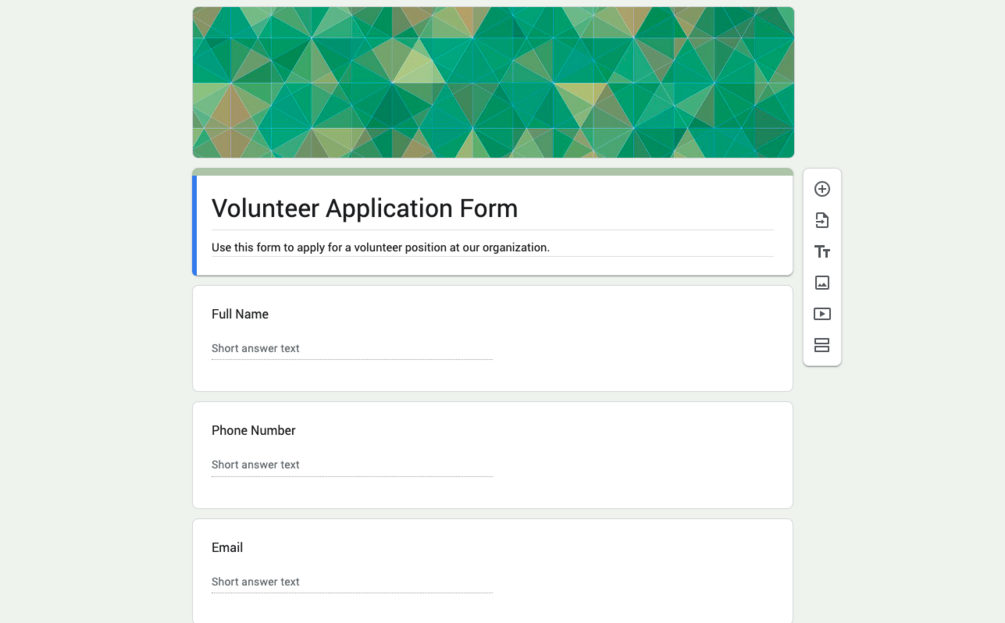This screenshot has width=1005, height=623.
Task: Insert an image into the form
Action: click(822, 283)
